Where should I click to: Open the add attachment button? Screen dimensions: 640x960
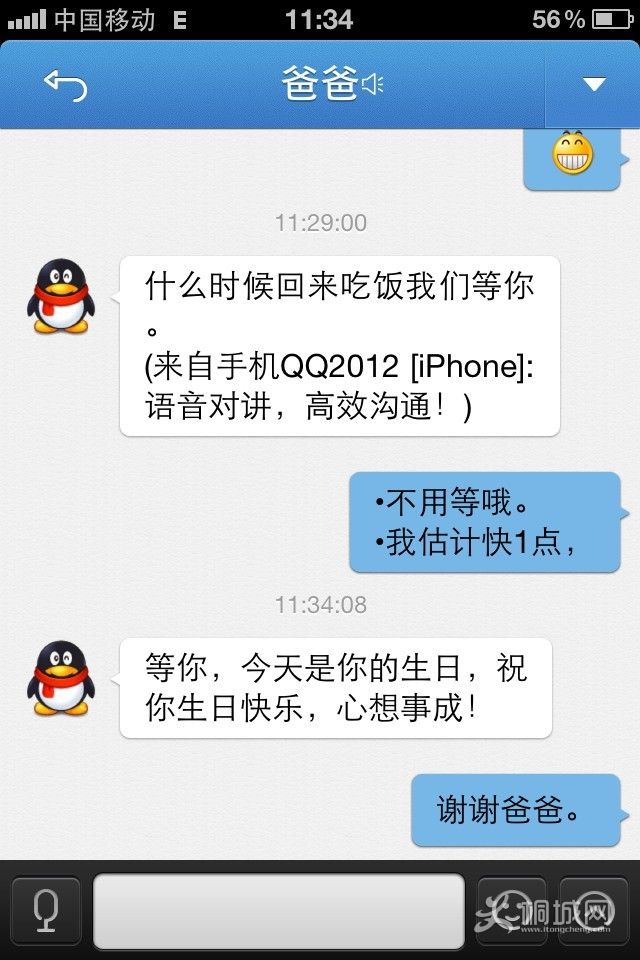[x=593, y=911]
